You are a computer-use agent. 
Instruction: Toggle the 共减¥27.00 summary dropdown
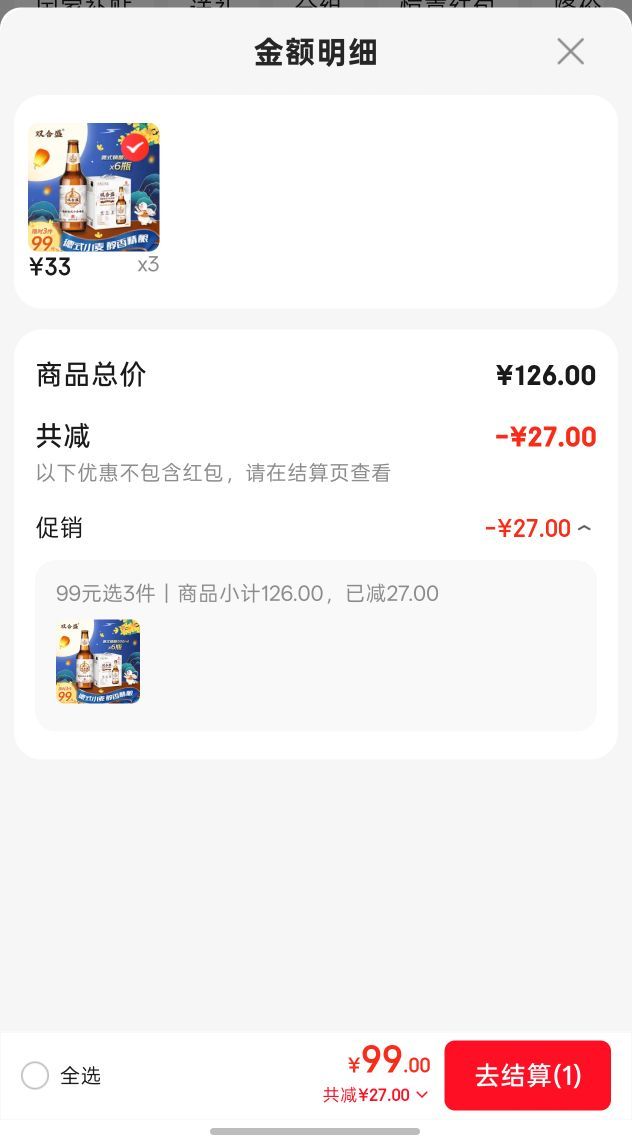(x=375, y=1095)
